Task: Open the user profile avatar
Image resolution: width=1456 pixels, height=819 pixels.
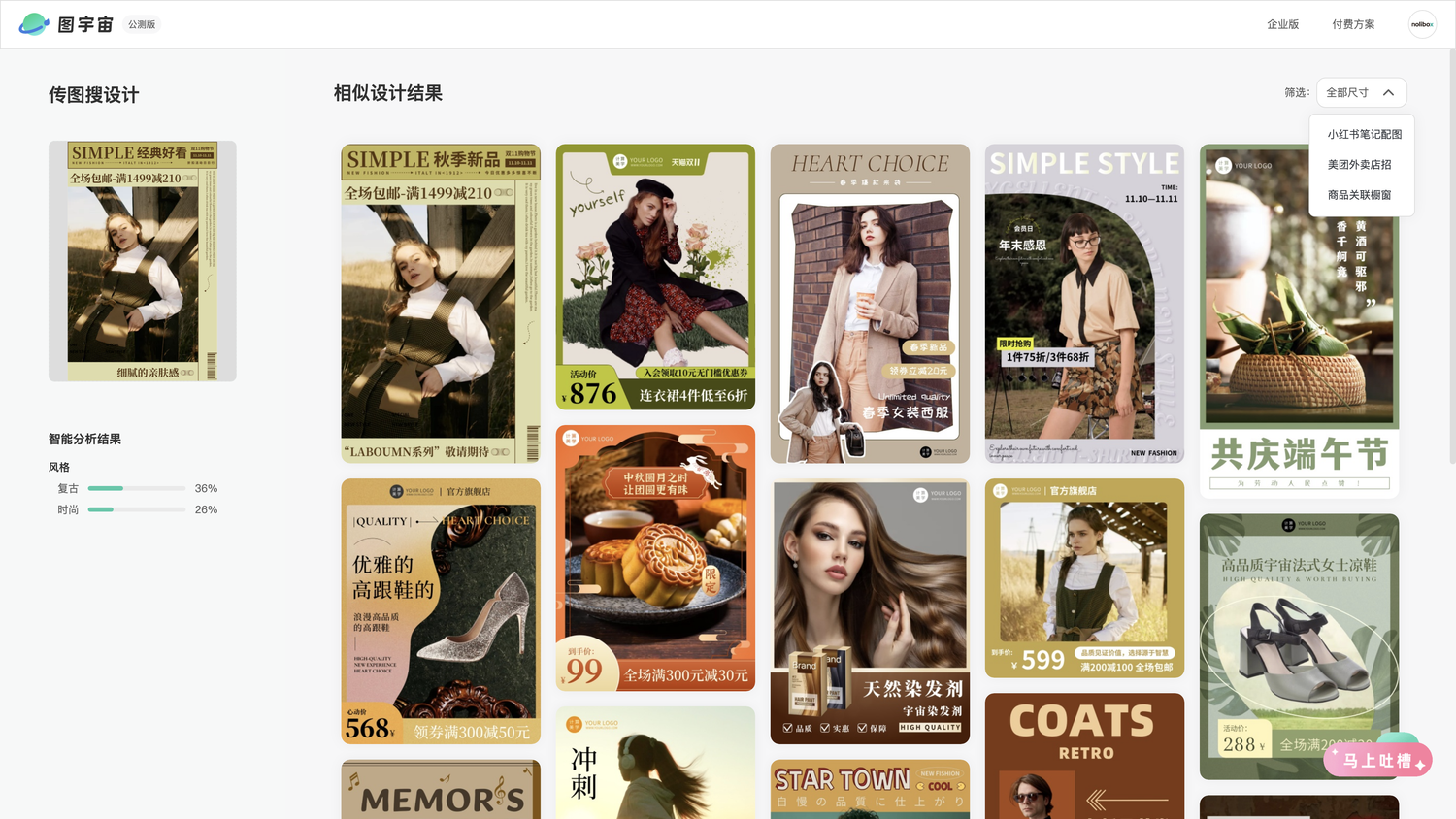Action: tap(1422, 24)
